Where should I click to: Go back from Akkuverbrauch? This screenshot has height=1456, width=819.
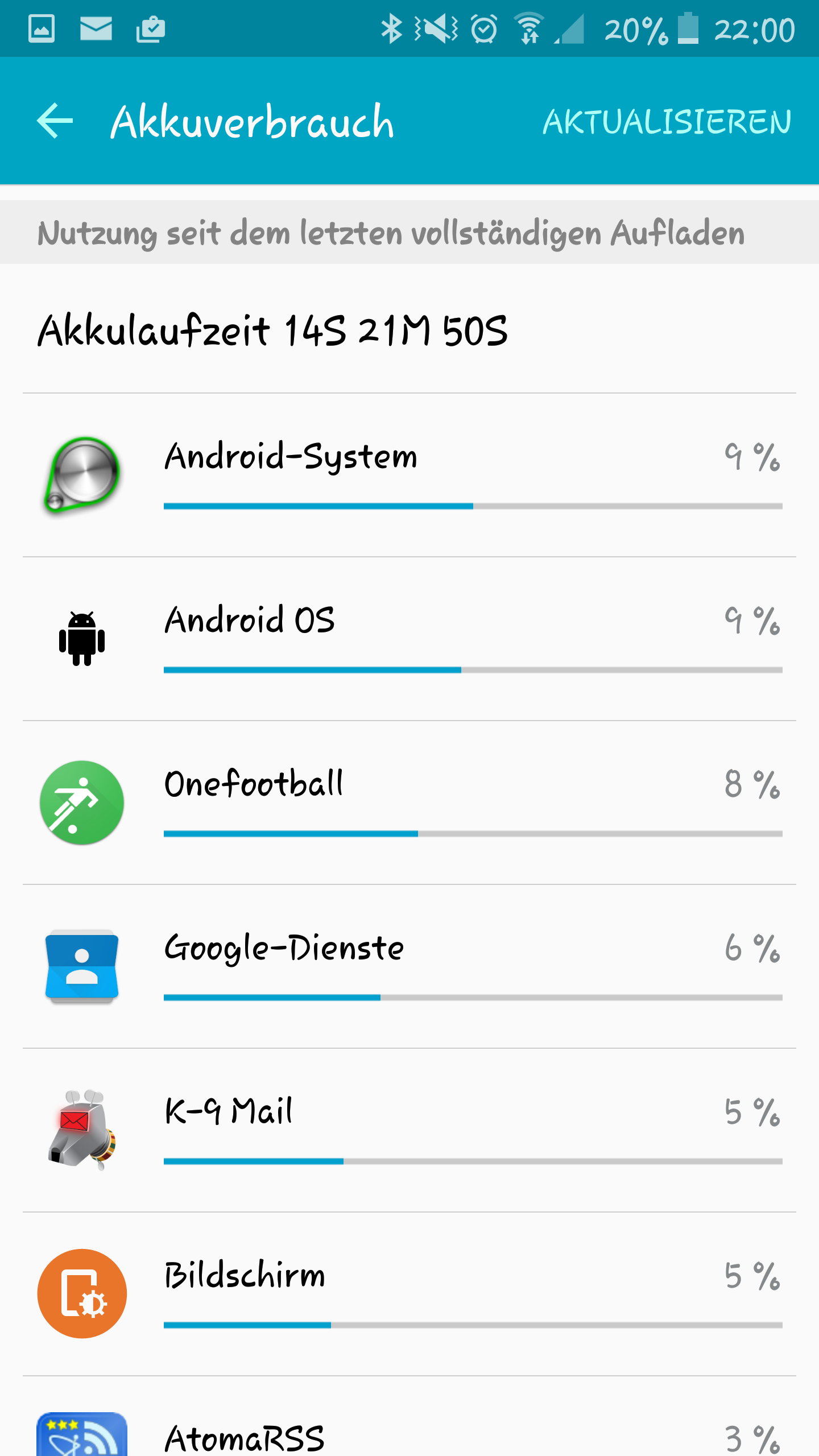55,121
